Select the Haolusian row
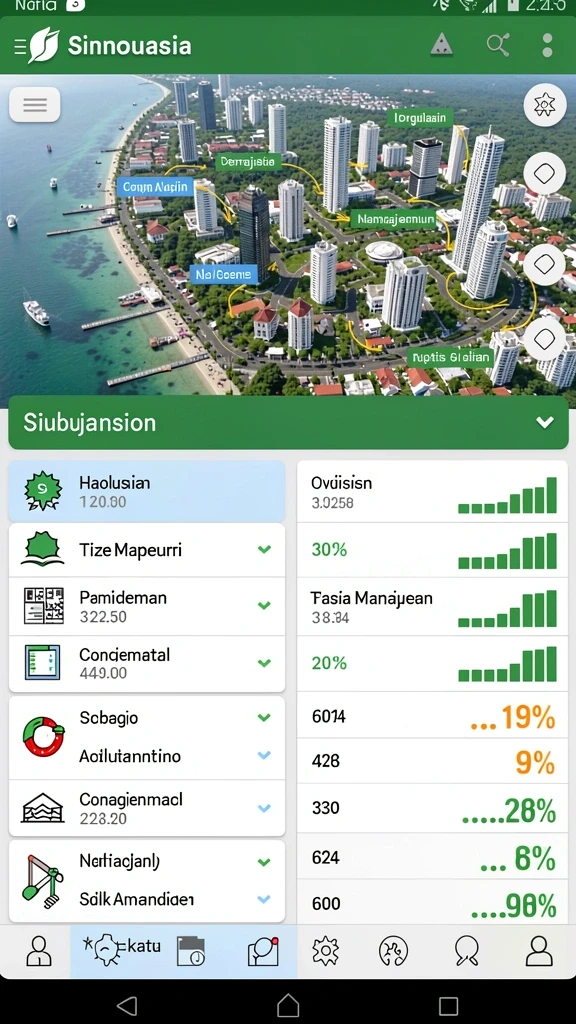The width and height of the screenshot is (576, 1024). point(147,491)
